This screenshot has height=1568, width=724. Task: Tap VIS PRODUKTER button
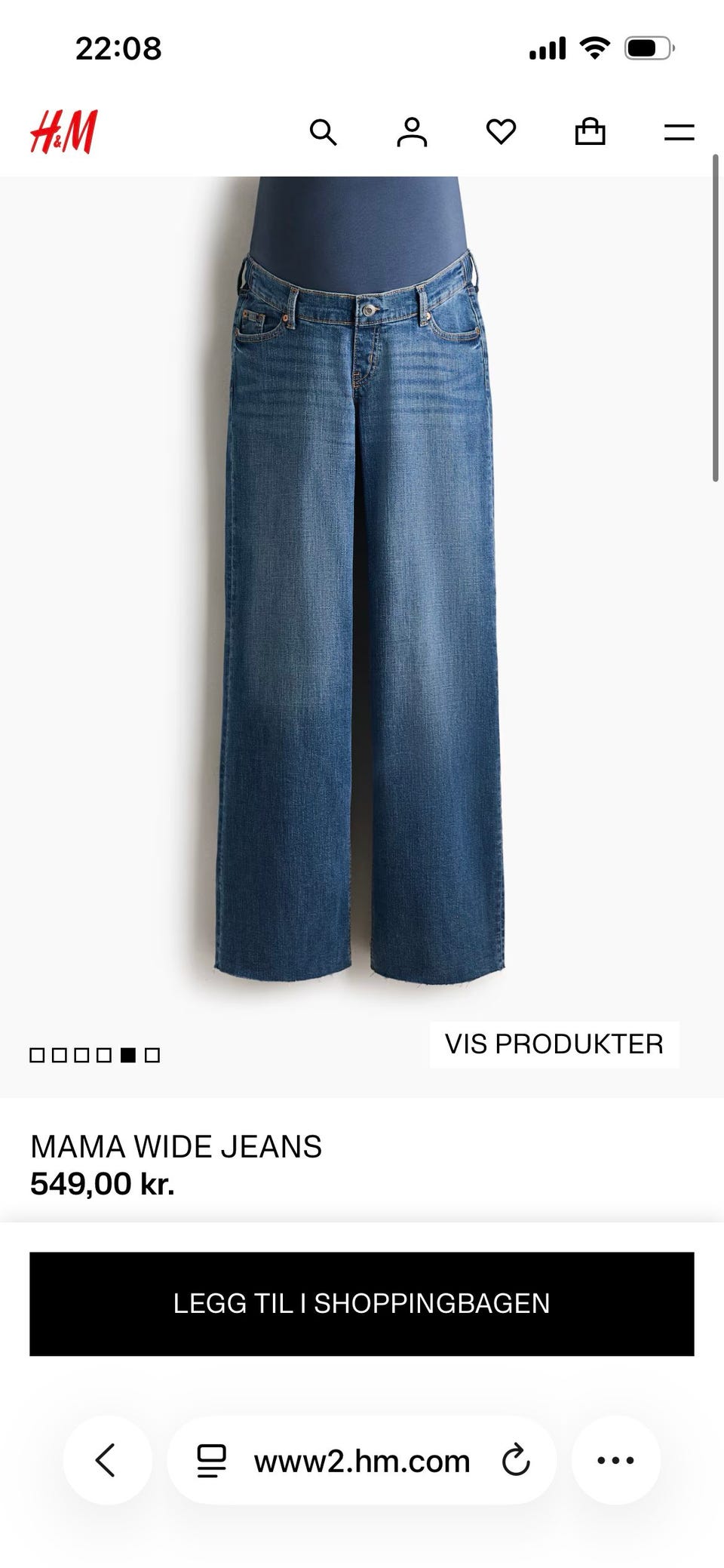click(554, 1044)
